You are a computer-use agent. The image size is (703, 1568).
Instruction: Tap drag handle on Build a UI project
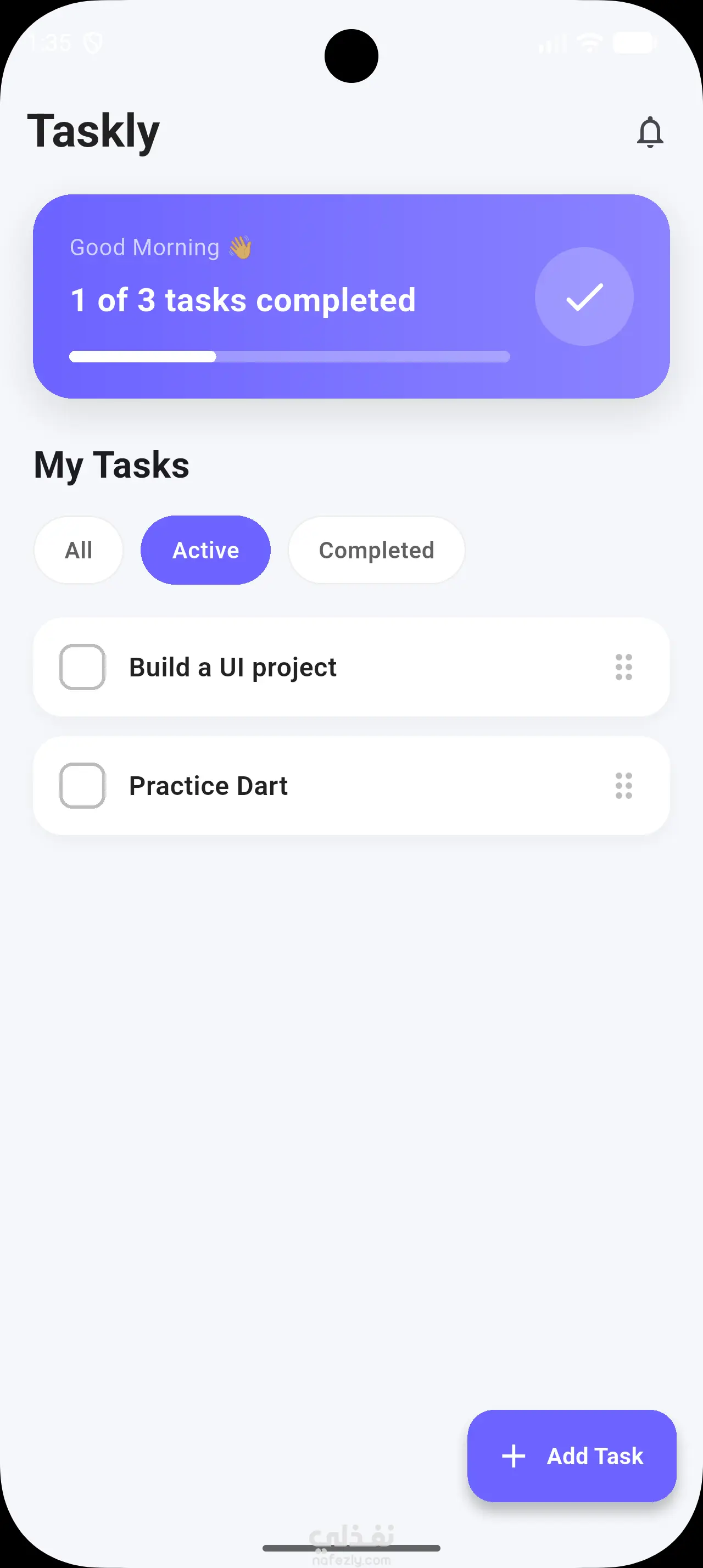624,667
